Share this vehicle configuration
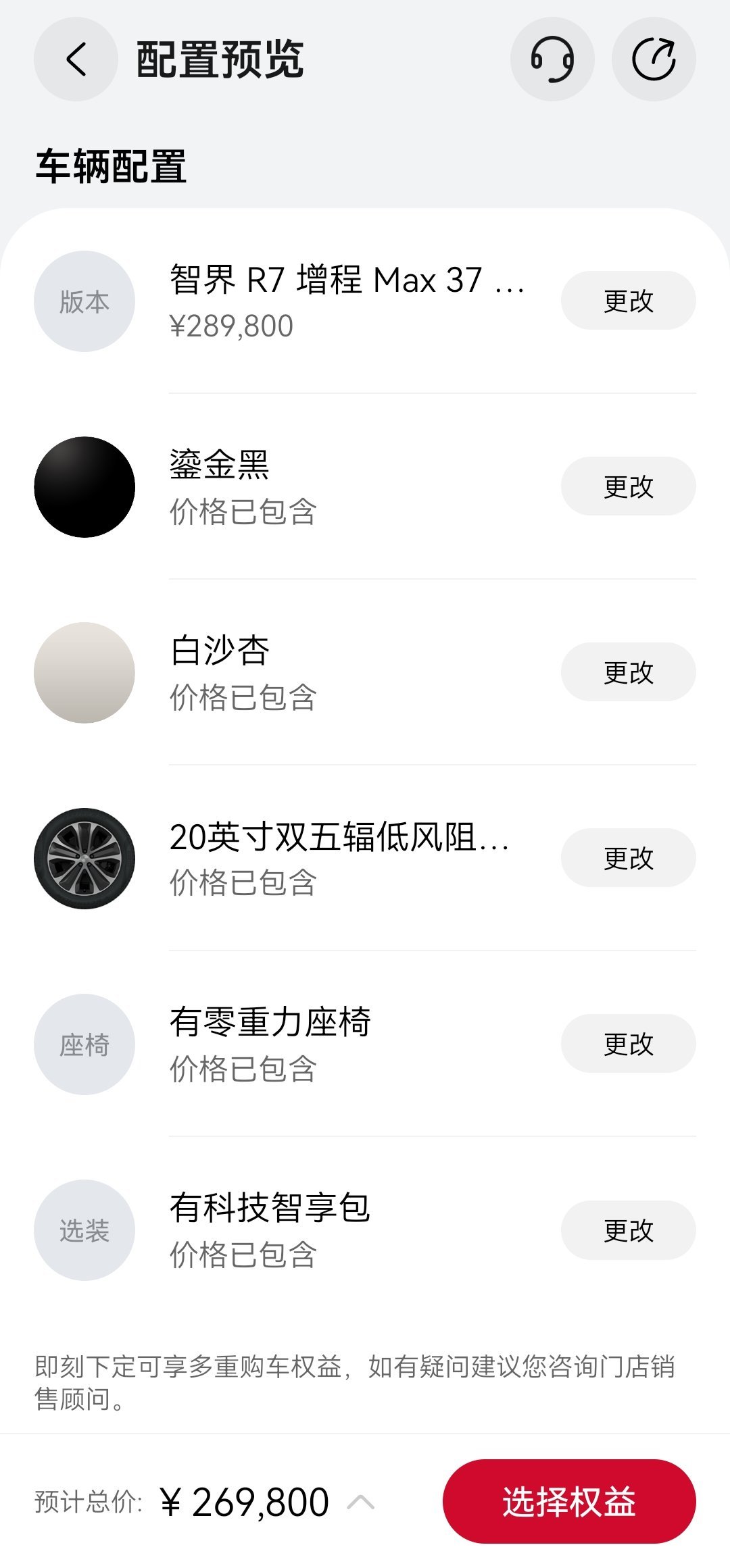730x1568 pixels. (654, 59)
